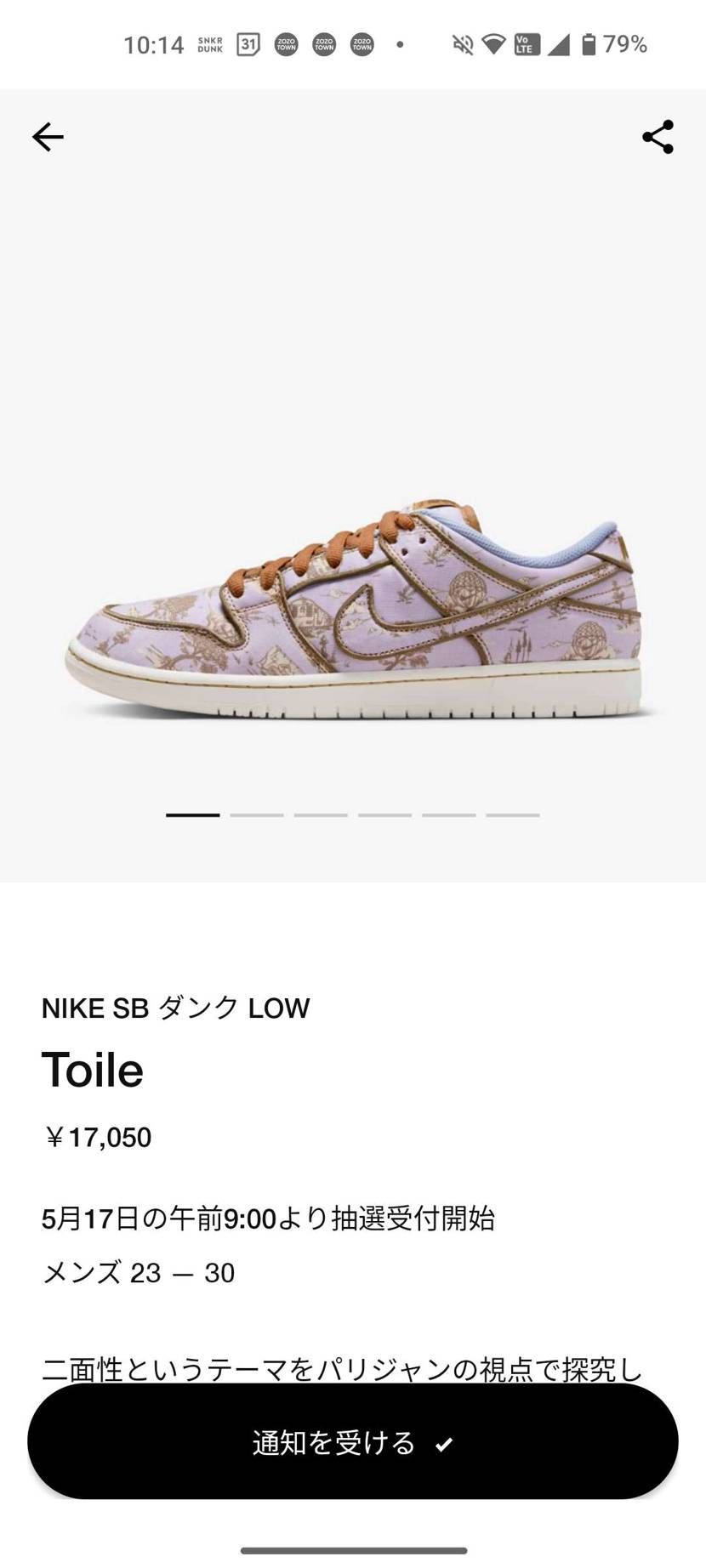This screenshot has width=706, height=1568.
Task: Select the second image indicator dash
Action: click(257, 815)
